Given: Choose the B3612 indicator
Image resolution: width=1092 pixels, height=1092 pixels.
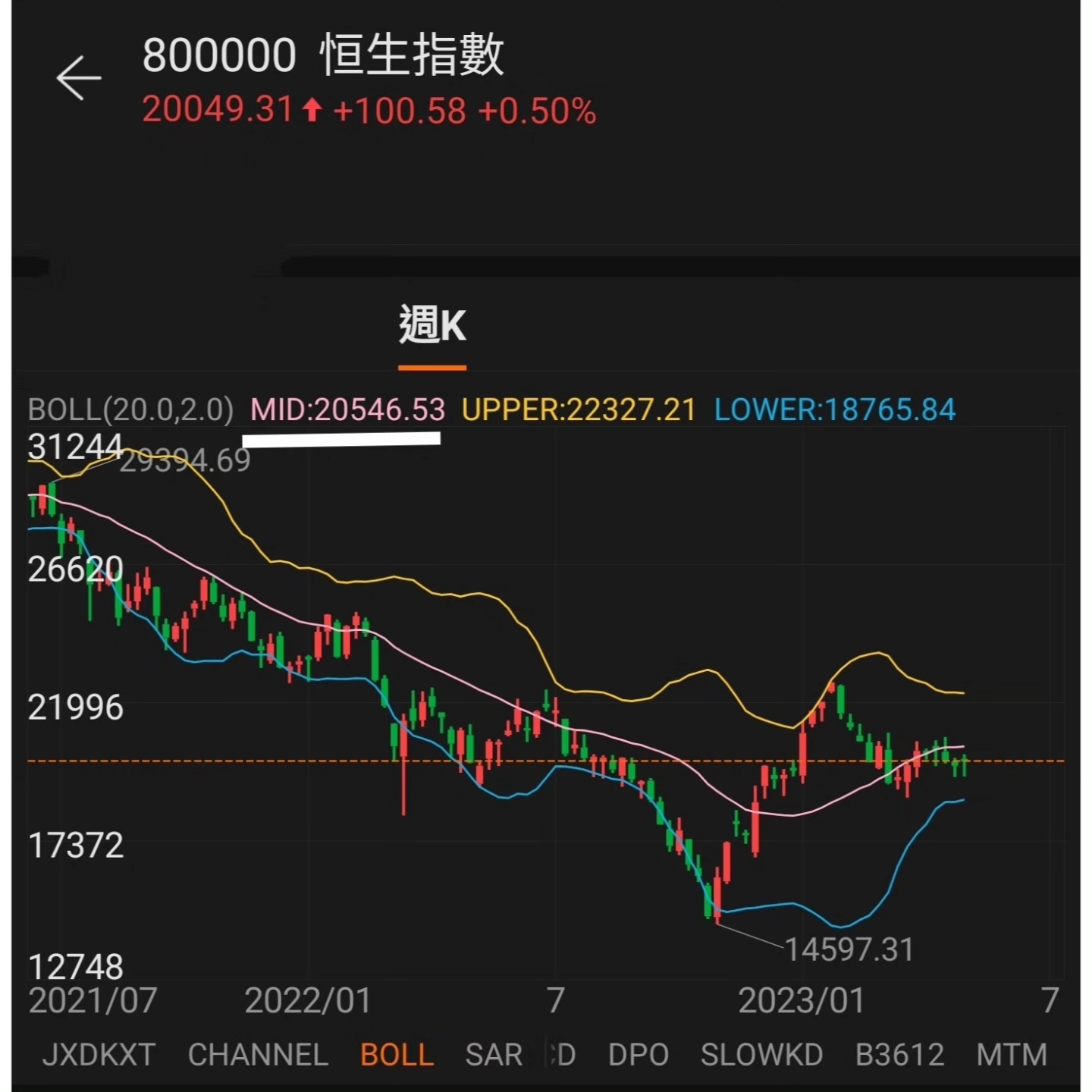Looking at the screenshot, I should click(x=899, y=1055).
